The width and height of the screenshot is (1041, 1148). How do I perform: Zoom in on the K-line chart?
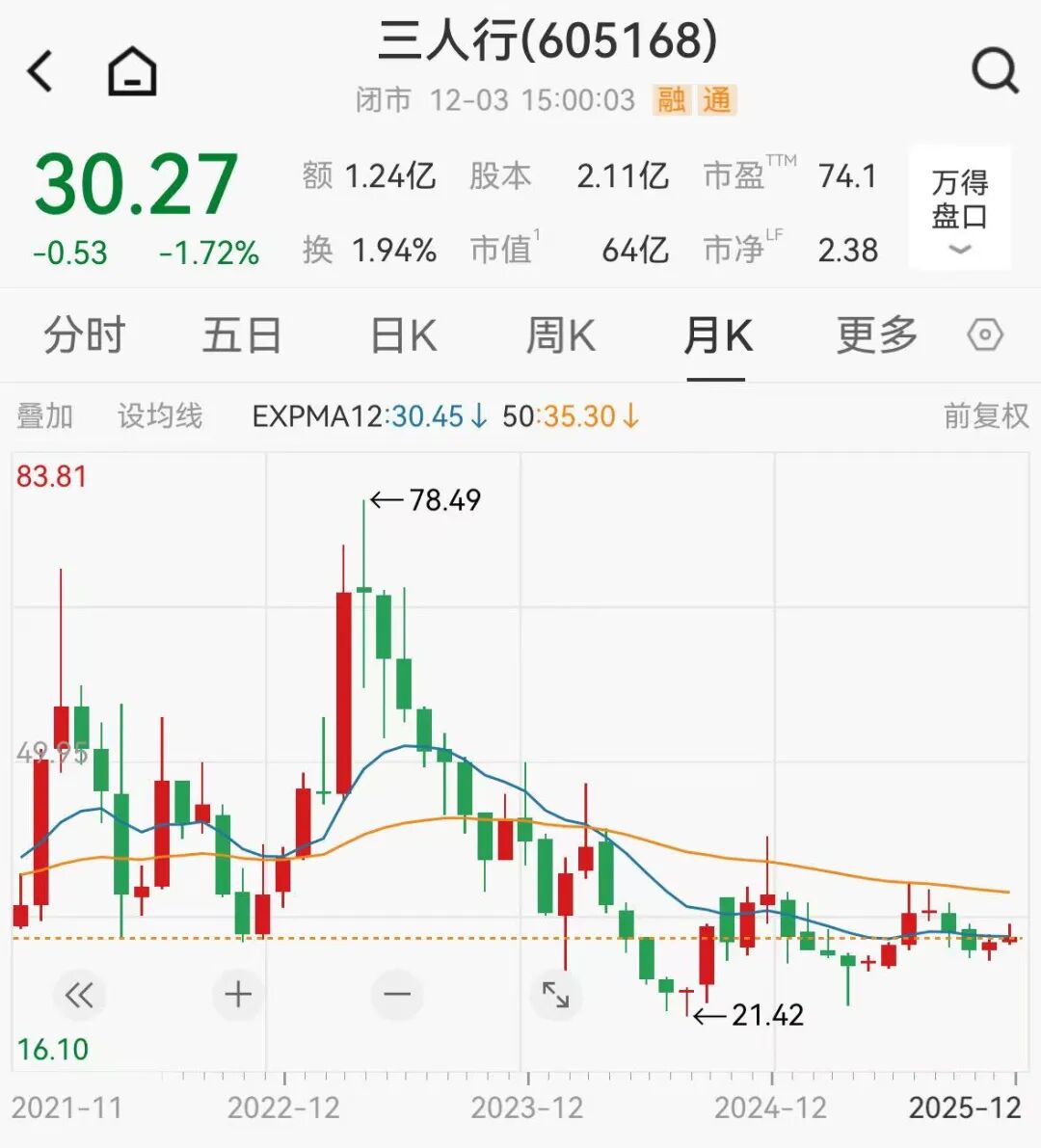(x=238, y=994)
